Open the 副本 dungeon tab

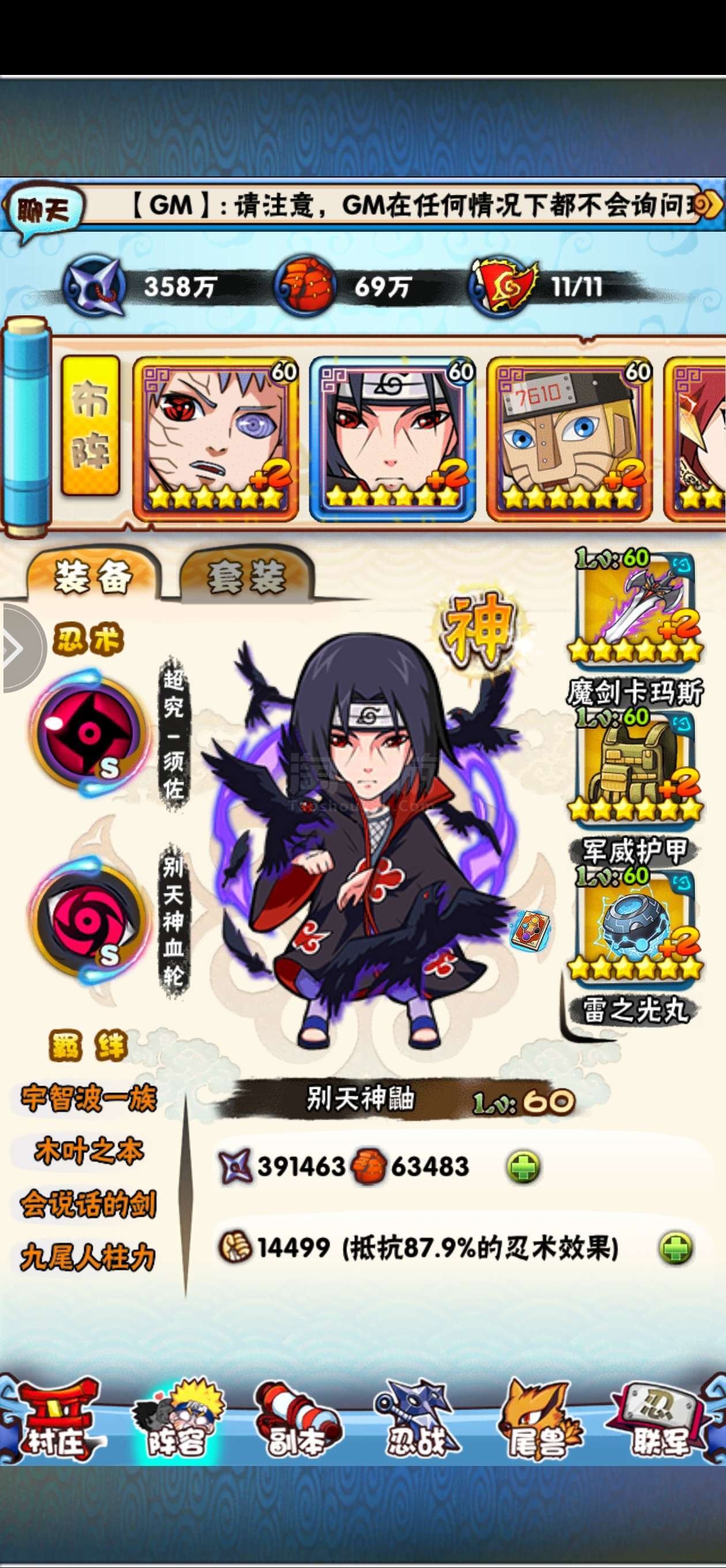coord(297,1420)
